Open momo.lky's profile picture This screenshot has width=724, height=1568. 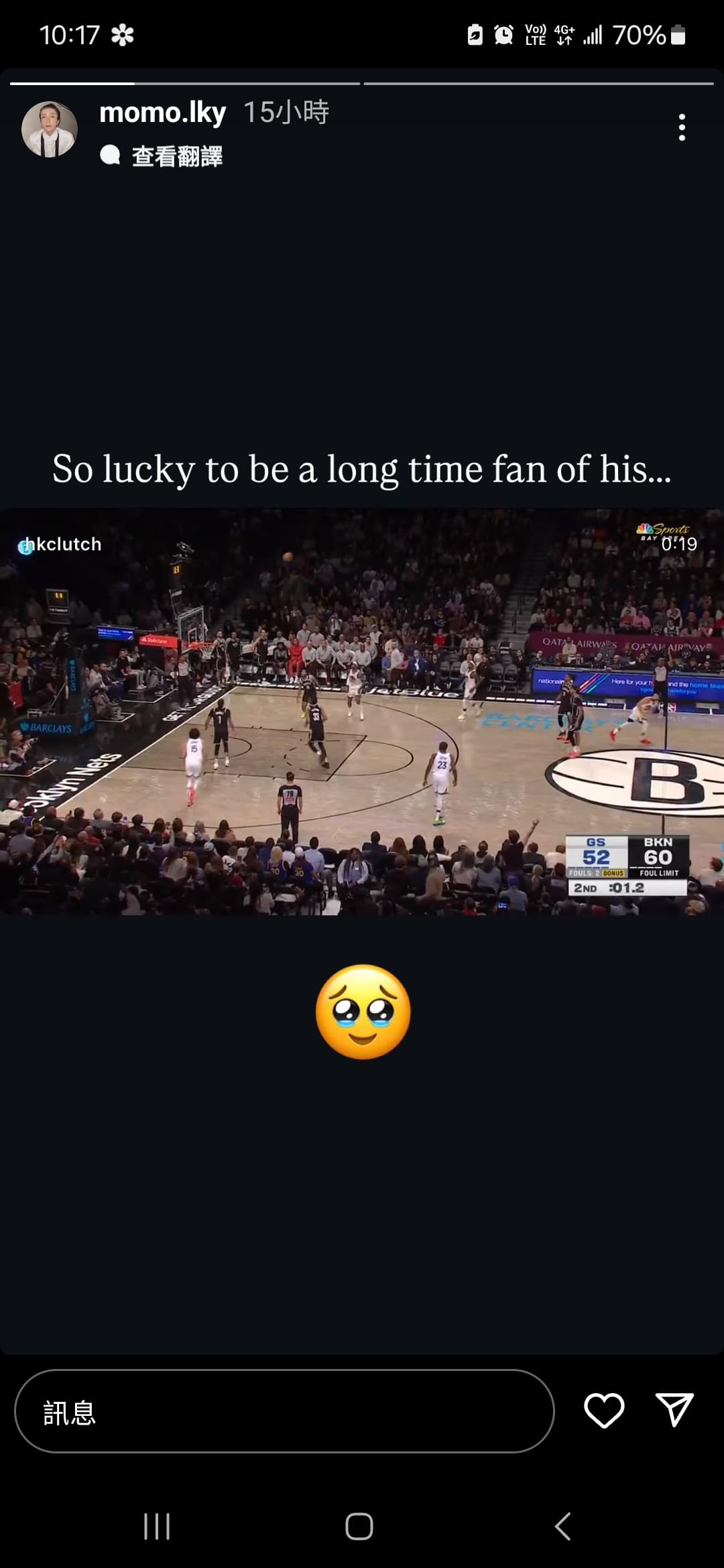point(50,129)
